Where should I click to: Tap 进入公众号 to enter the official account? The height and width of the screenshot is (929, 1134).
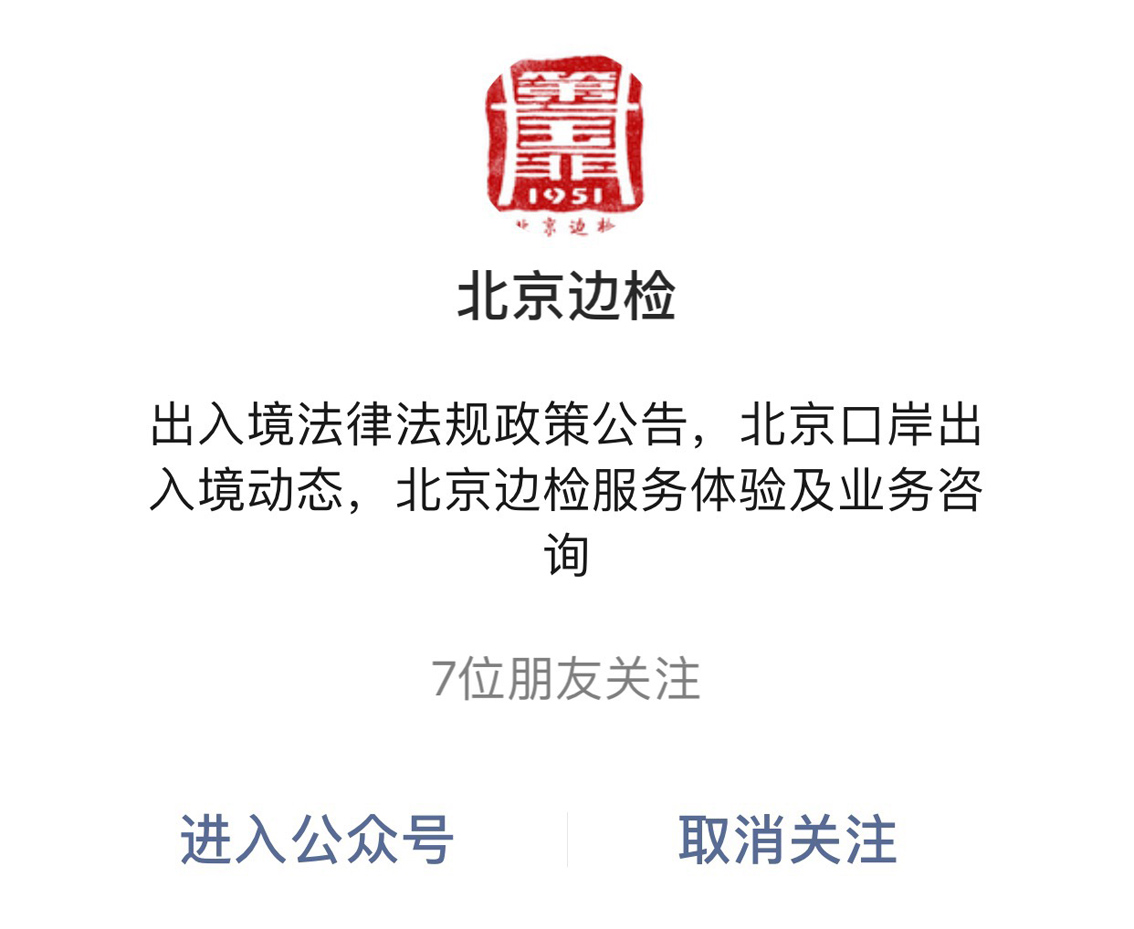[x=317, y=839]
